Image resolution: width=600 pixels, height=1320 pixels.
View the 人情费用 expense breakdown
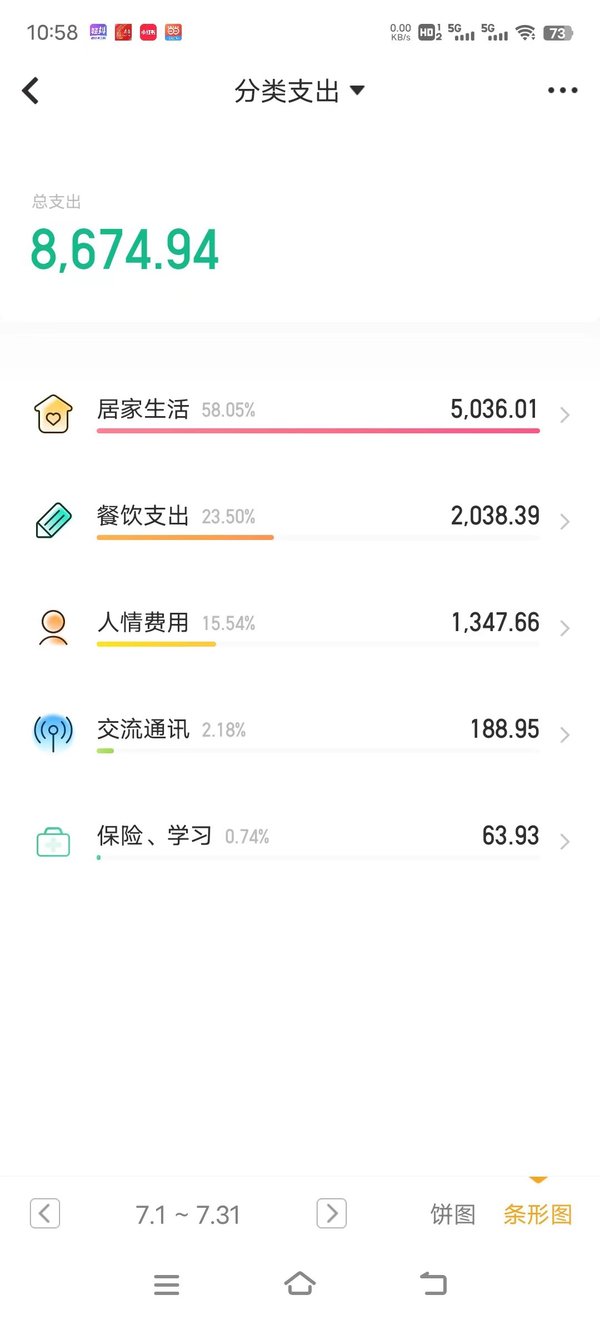tap(300, 627)
